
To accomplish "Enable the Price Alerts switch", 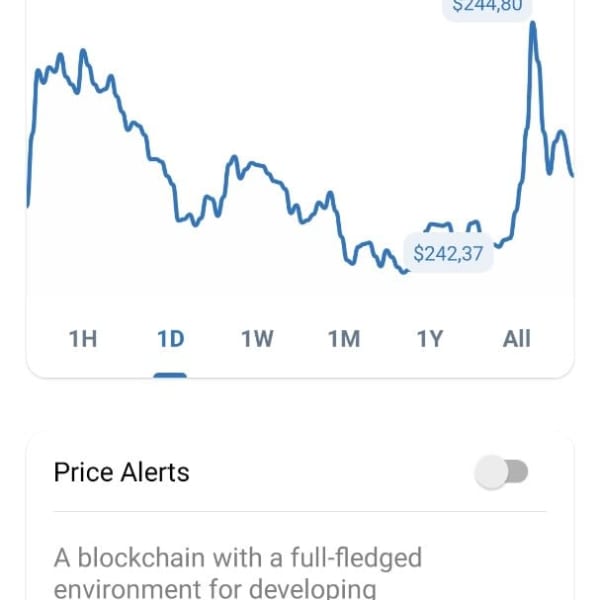I will [x=502, y=473].
